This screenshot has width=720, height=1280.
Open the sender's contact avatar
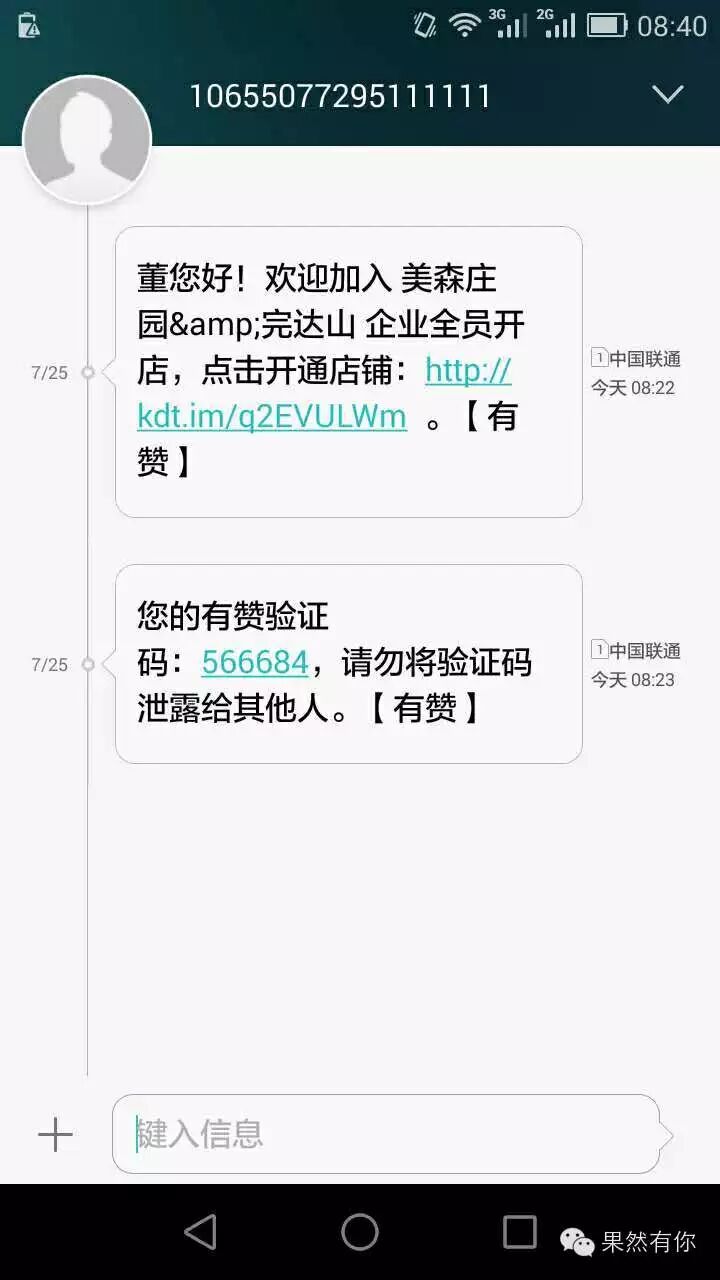point(87,140)
